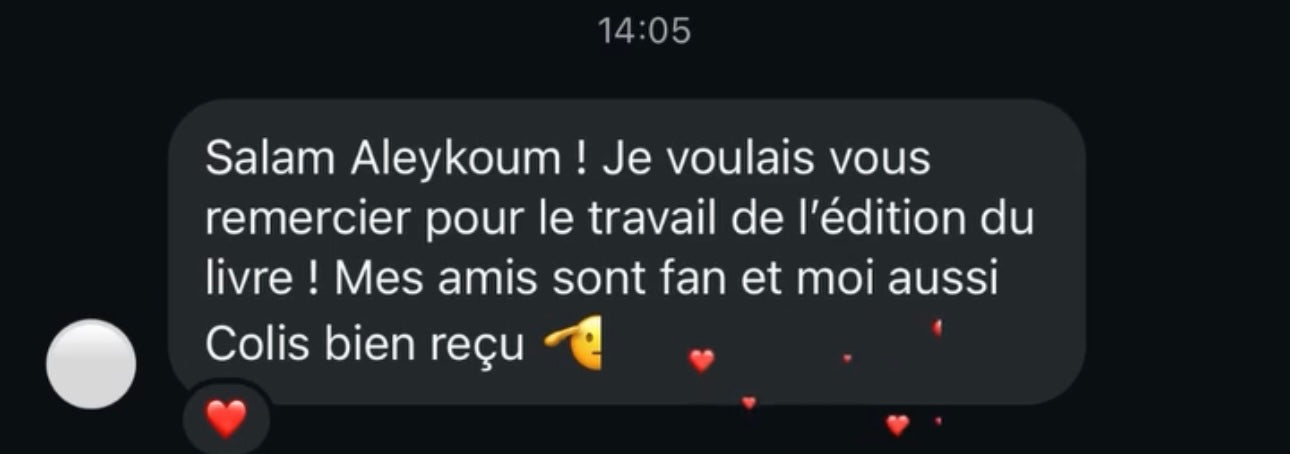Tap the heart reaction under the message
Screen dimensions: 1290x454
click(x=225, y=416)
